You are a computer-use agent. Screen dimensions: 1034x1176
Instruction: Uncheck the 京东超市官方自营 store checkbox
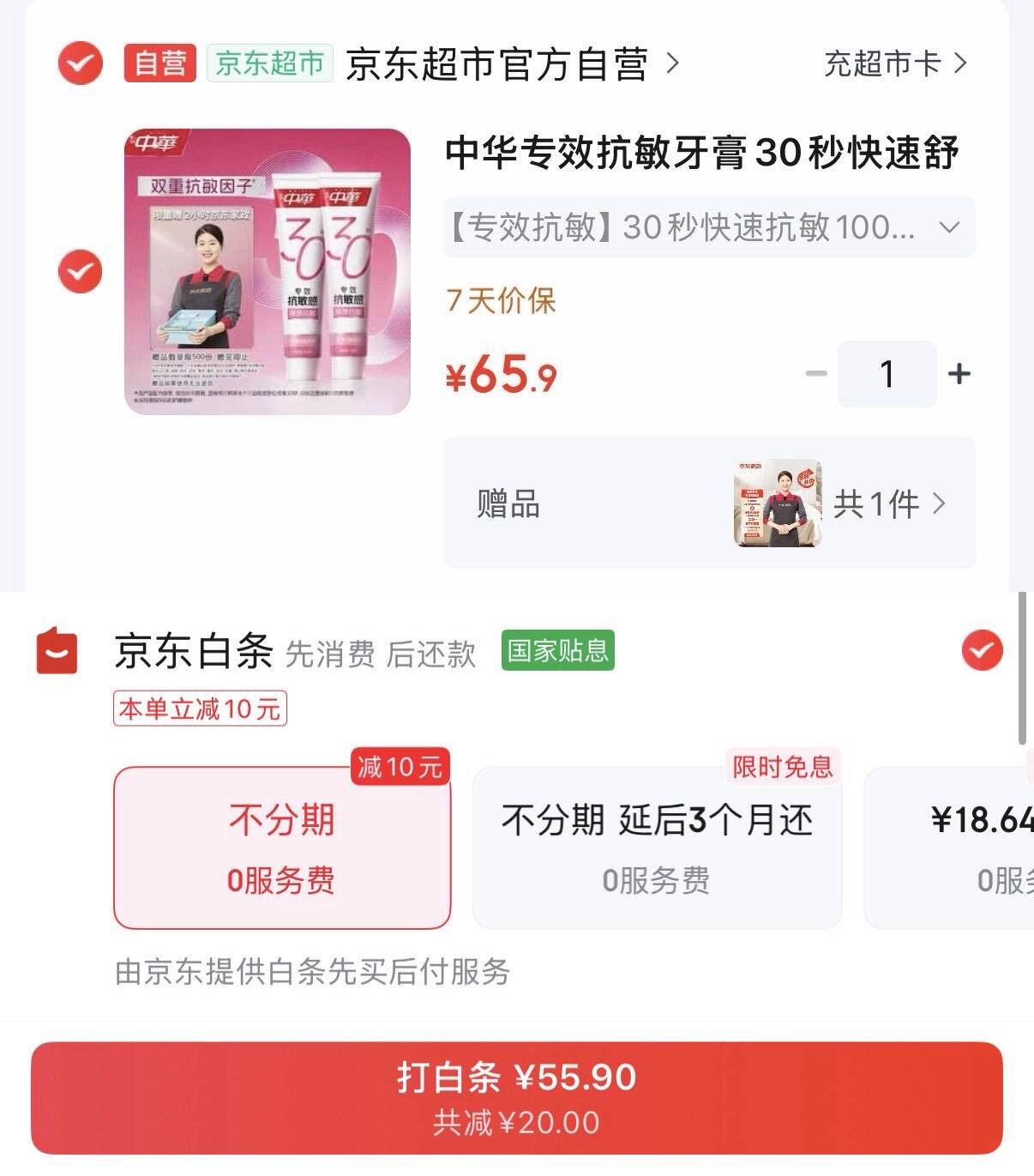click(x=81, y=63)
